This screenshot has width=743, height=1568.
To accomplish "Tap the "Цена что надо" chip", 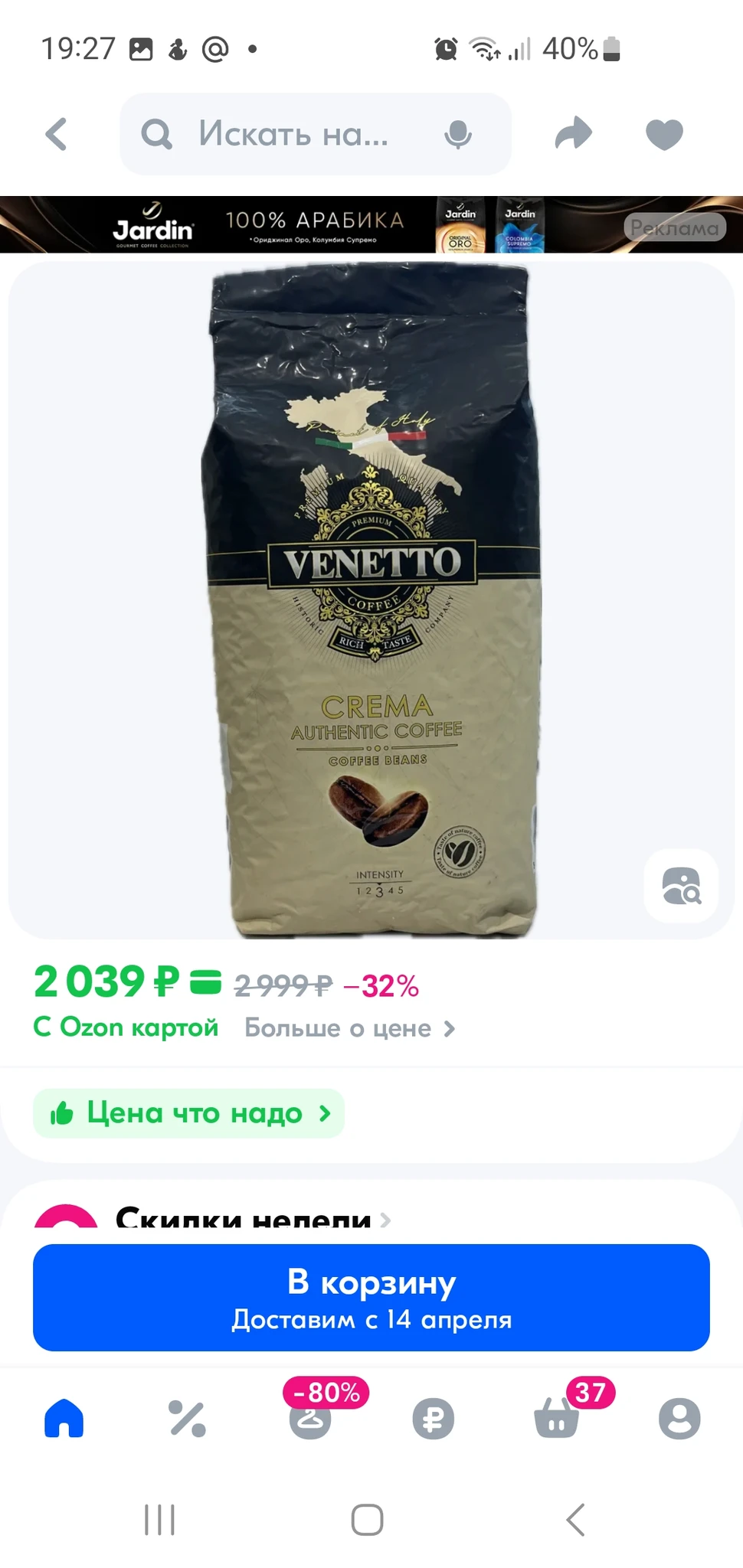I will pos(188,1112).
